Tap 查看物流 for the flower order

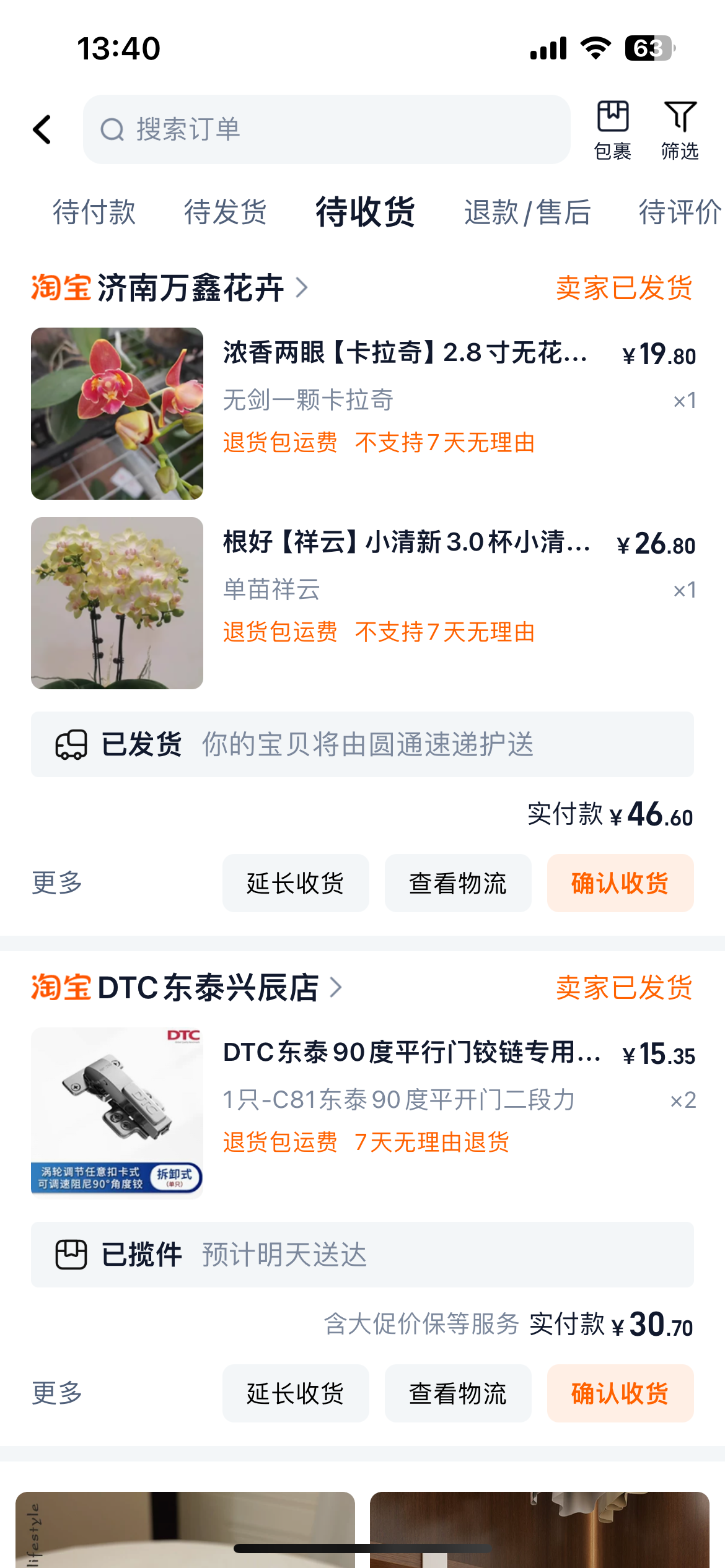(x=458, y=883)
